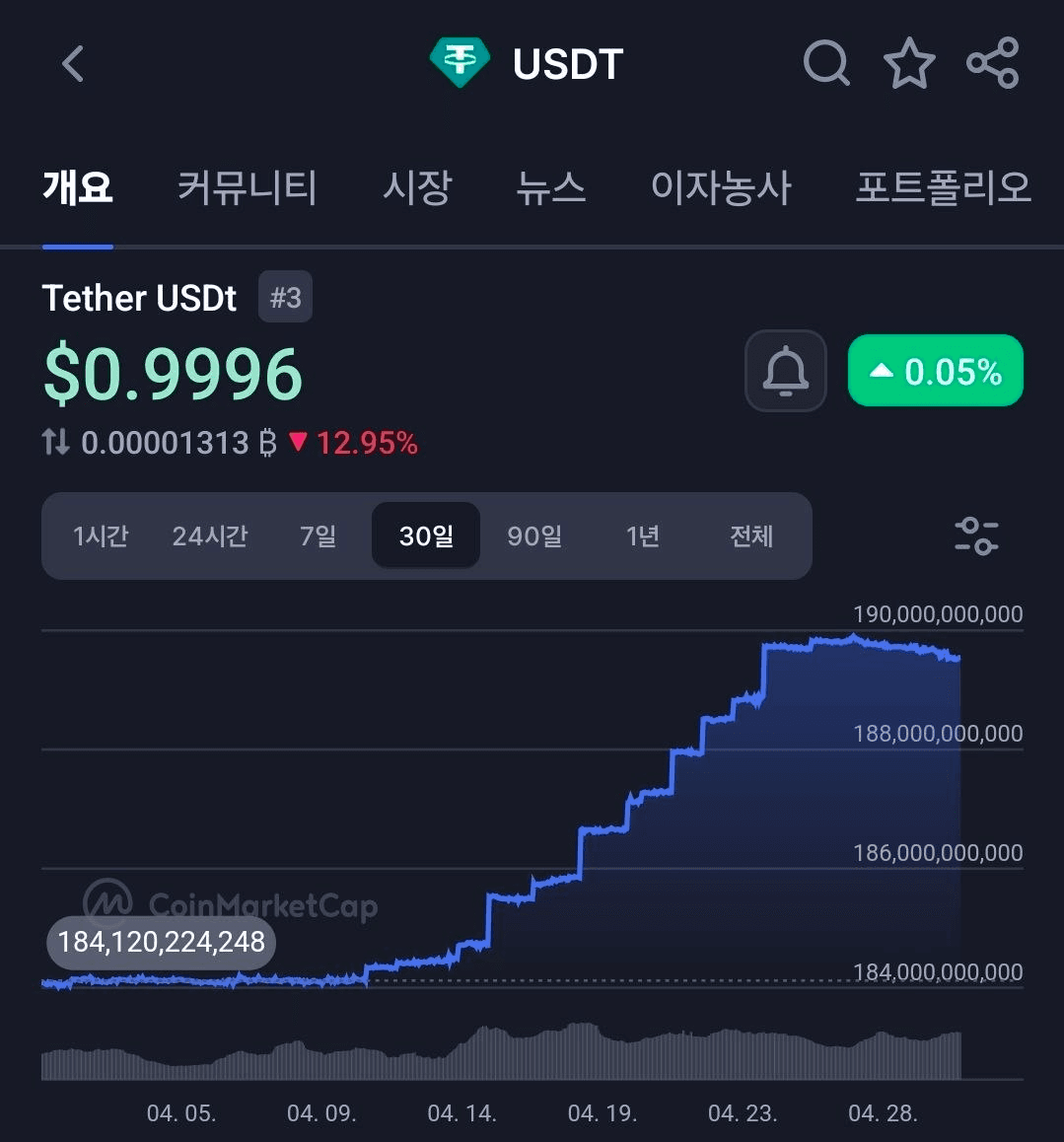1064x1142 pixels.
Task: Choose the 1시간 interval
Action: pyautogui.click(x=101, y=535)
